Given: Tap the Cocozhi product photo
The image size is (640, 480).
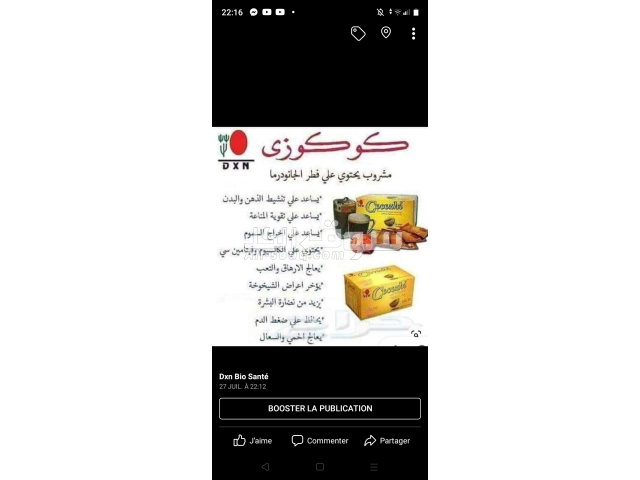Looking at the screenshot, I should [320, 236].
